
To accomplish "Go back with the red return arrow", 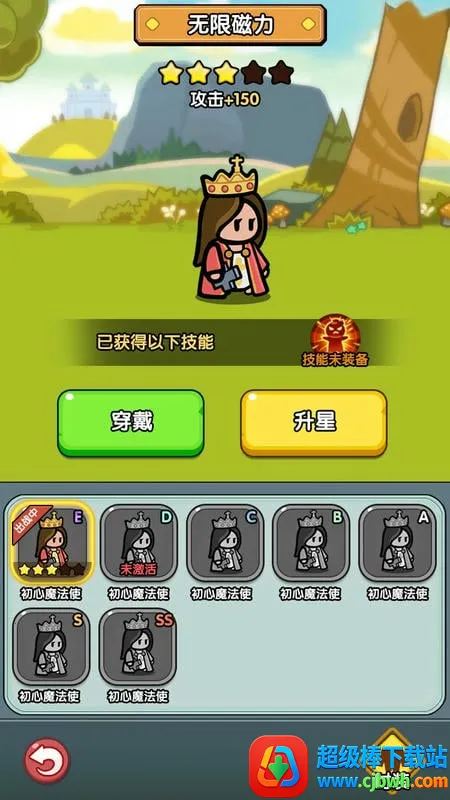I will 47,761.
